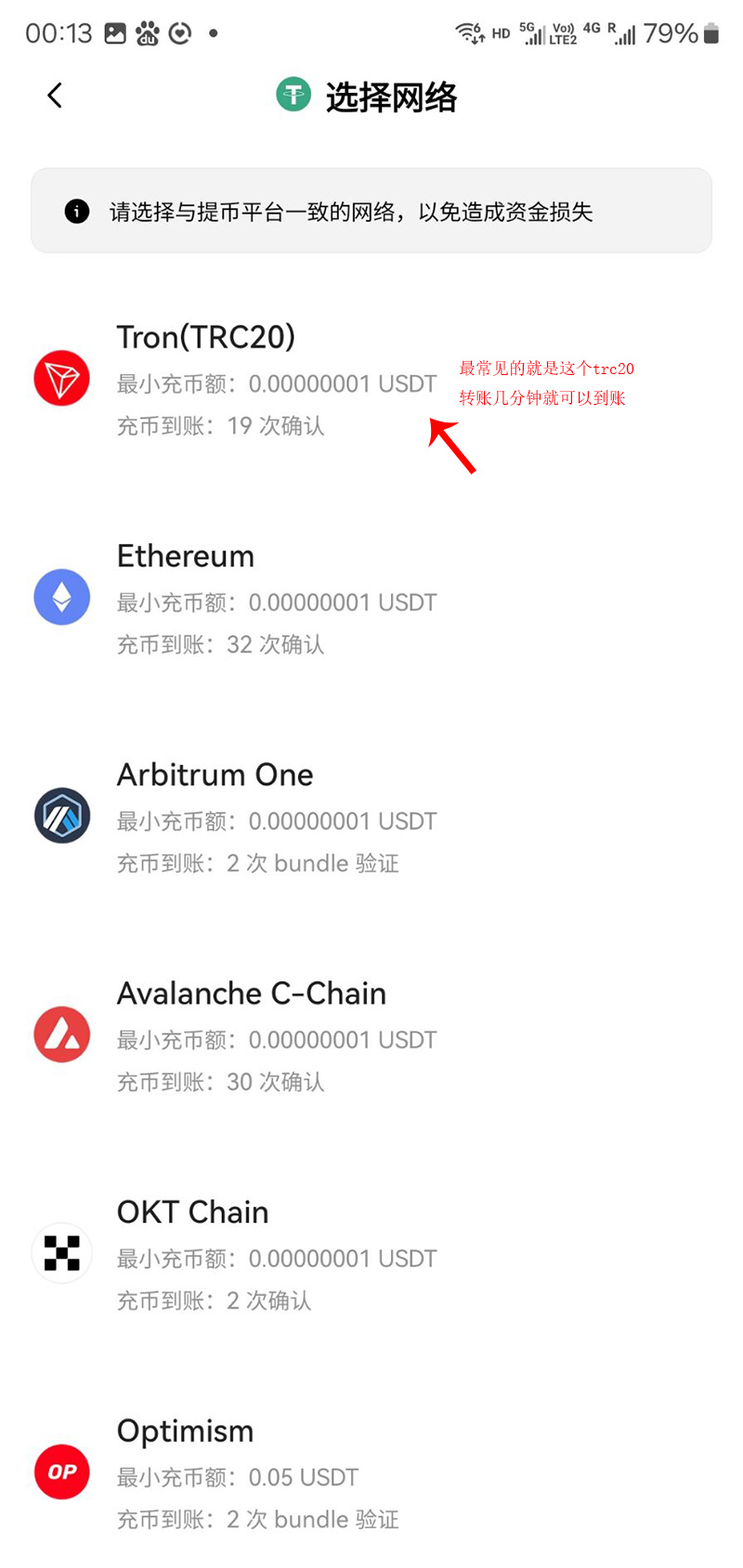This screenshot has height=1568, width=743.
Task: Select the Optimism network
Action: pos(185,1432)
